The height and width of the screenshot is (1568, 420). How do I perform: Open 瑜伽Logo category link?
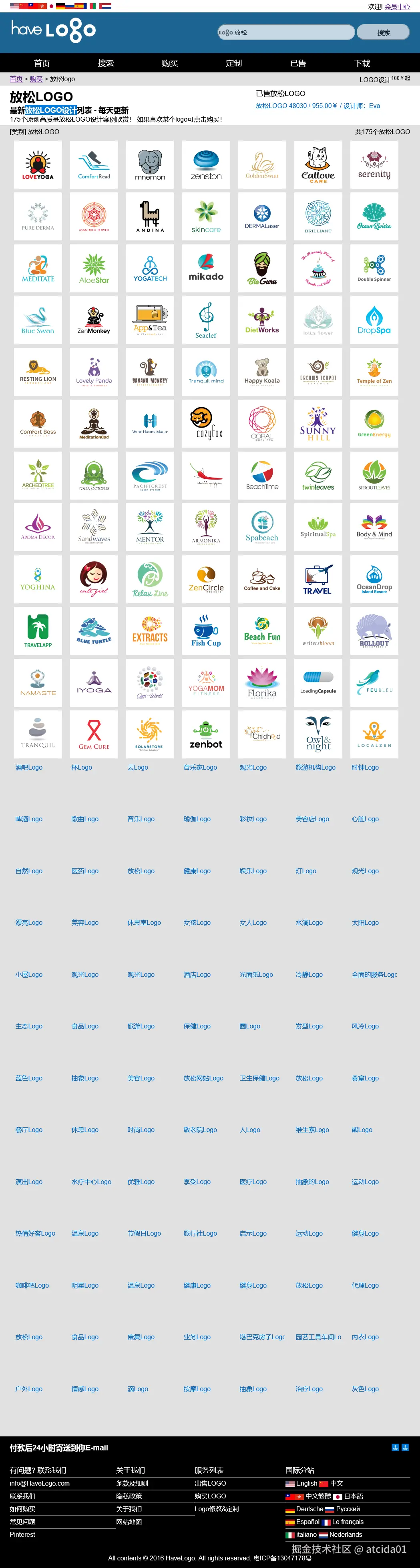click(197, 819)
